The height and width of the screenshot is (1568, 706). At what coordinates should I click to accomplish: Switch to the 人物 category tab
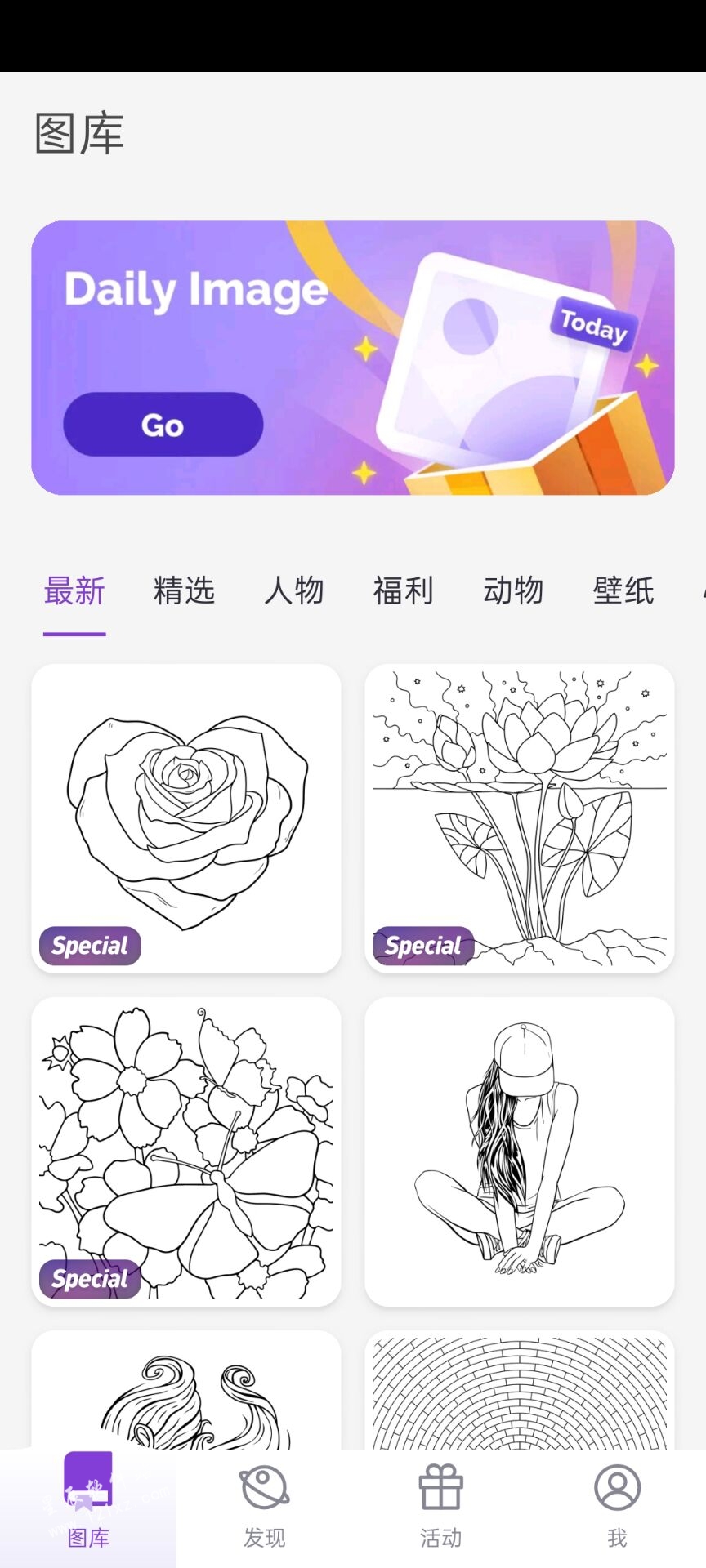coord(294,590)
